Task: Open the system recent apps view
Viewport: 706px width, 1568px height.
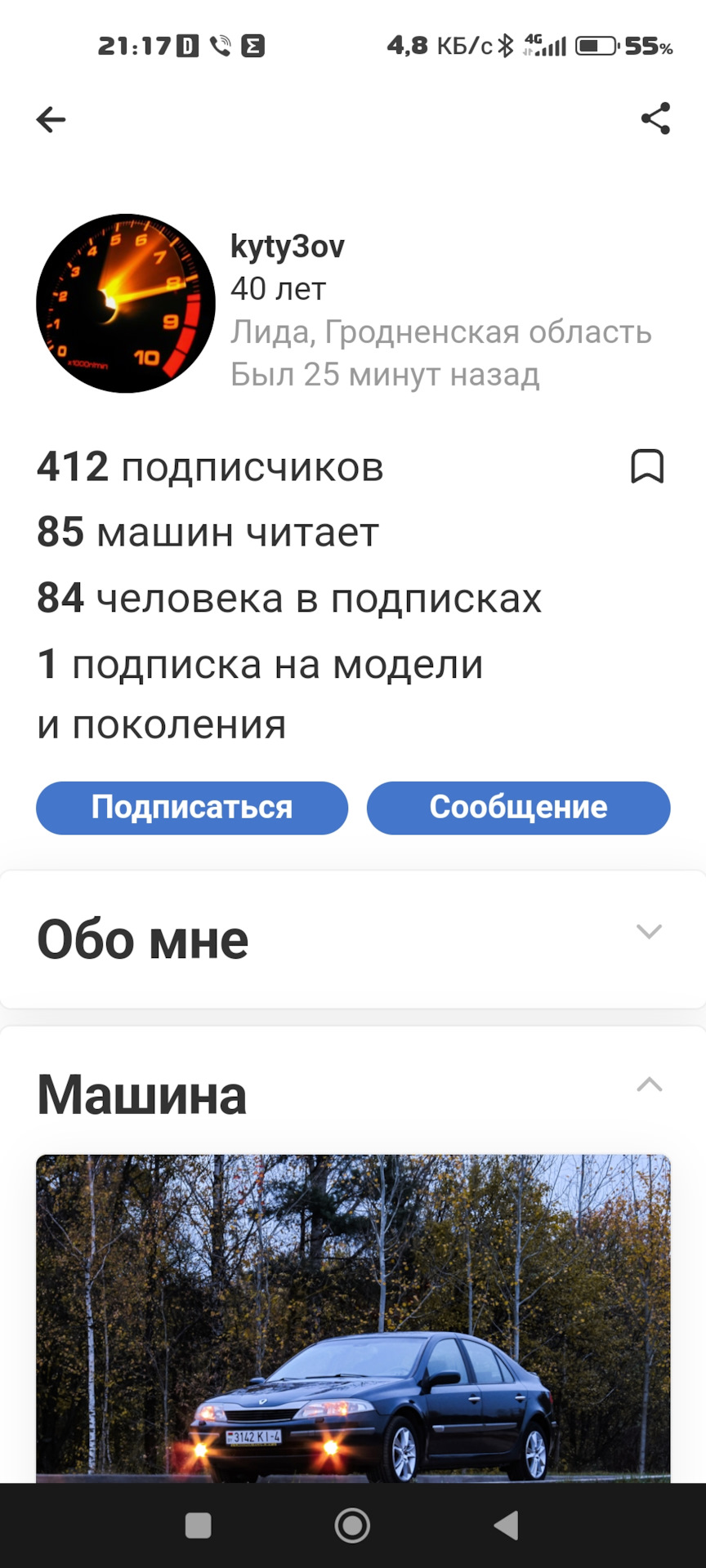Action: [x=199, y=1525]
